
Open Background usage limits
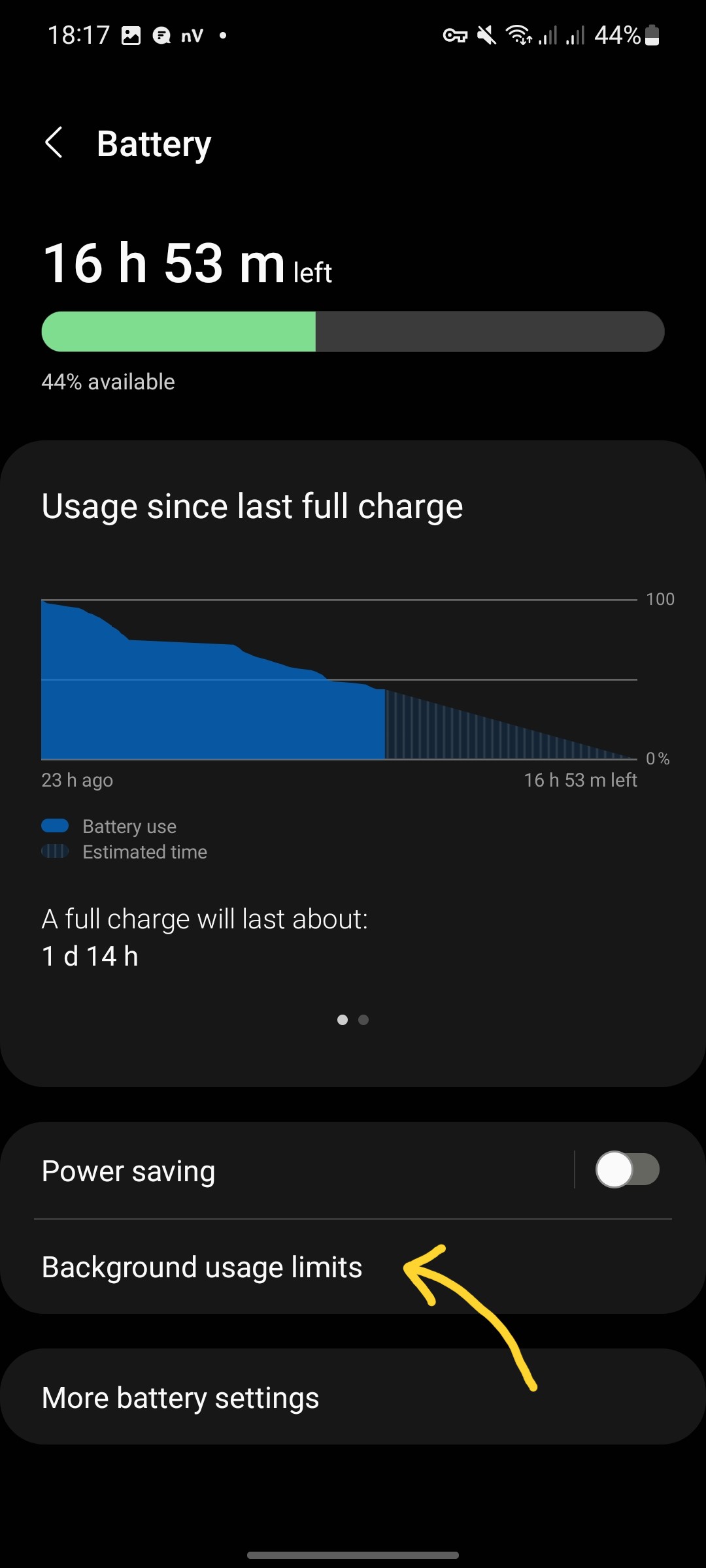coord(203,1267)
